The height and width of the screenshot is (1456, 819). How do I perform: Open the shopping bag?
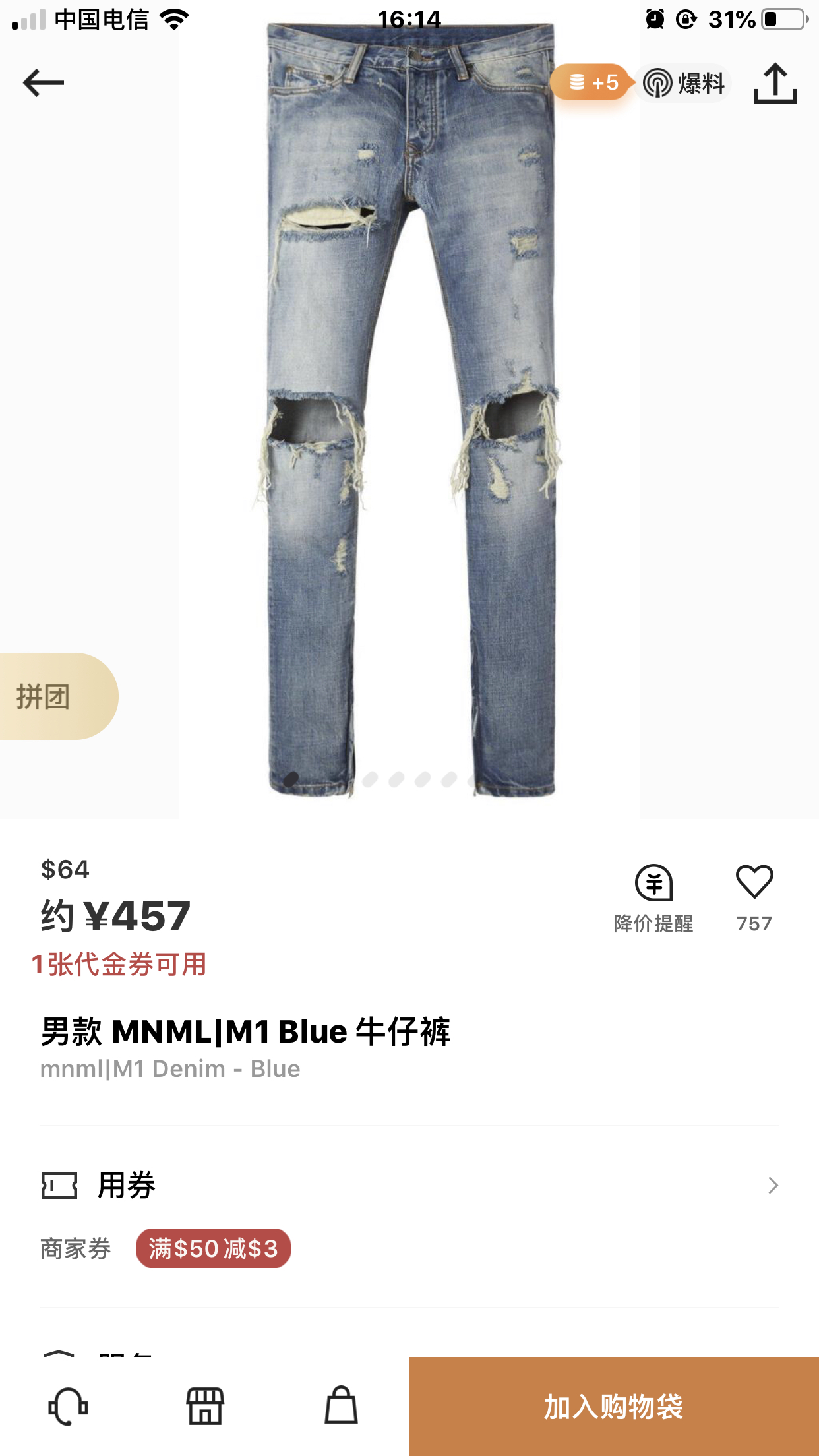[x=341, y=1407]
